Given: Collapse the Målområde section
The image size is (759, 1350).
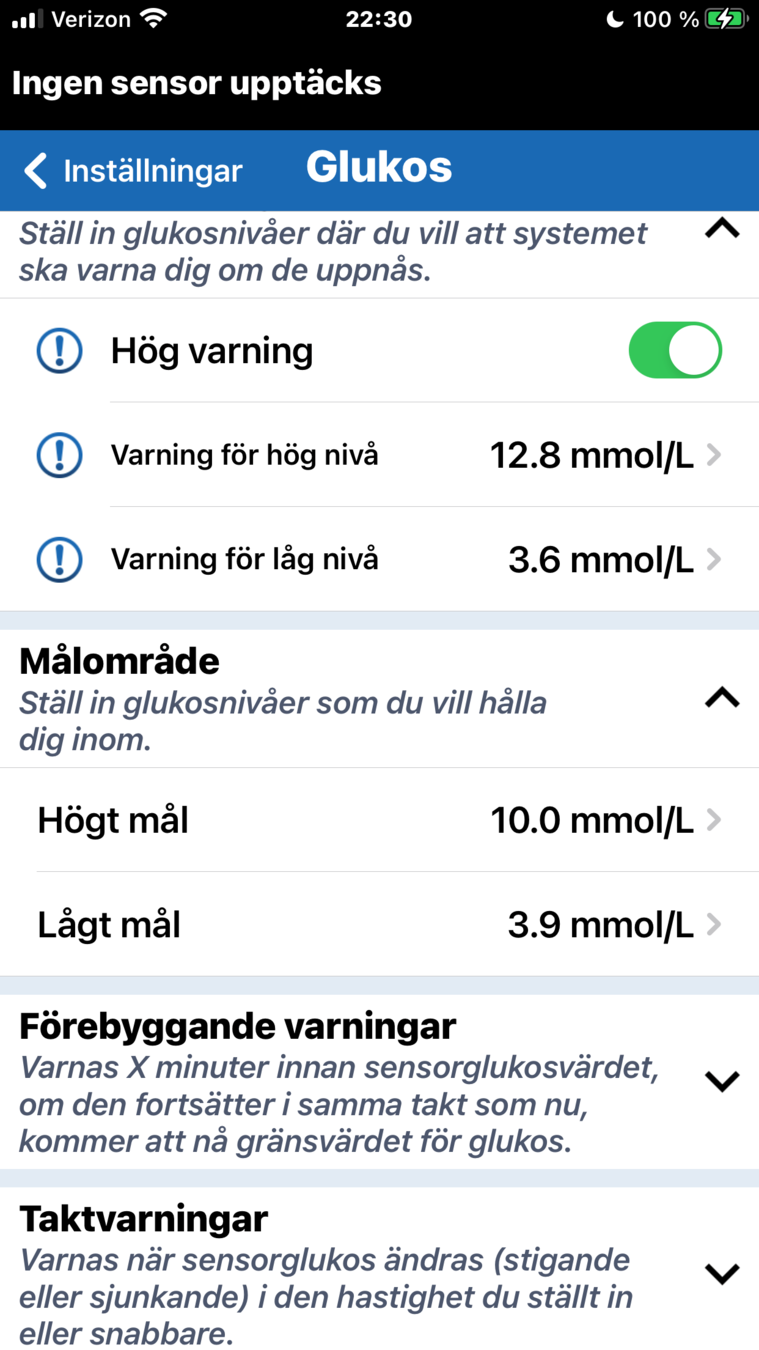Looking at the screenshot, I should 721,697.
